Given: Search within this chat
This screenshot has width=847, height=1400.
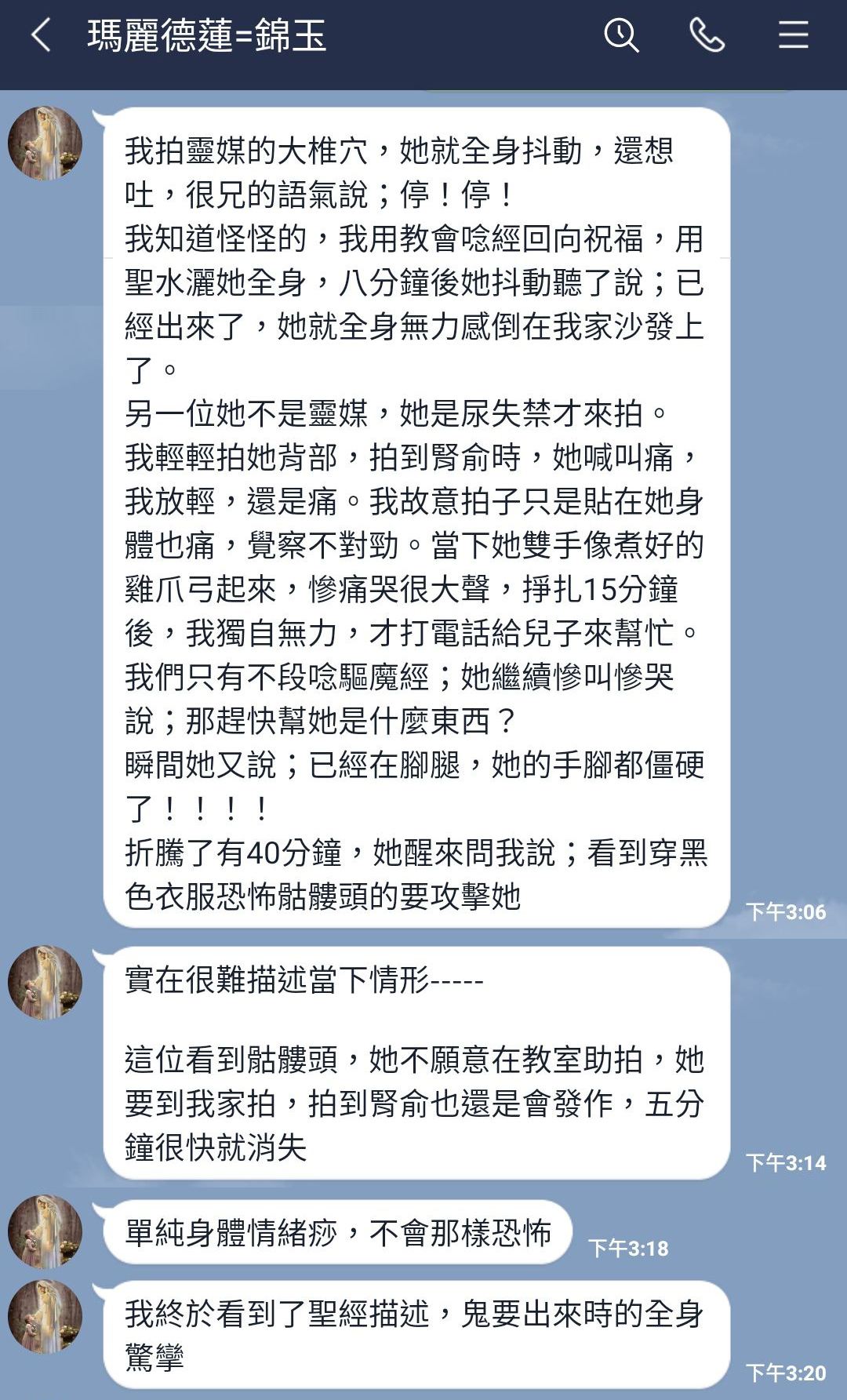Looking at the screenshot, I should (x=621, y=36).
